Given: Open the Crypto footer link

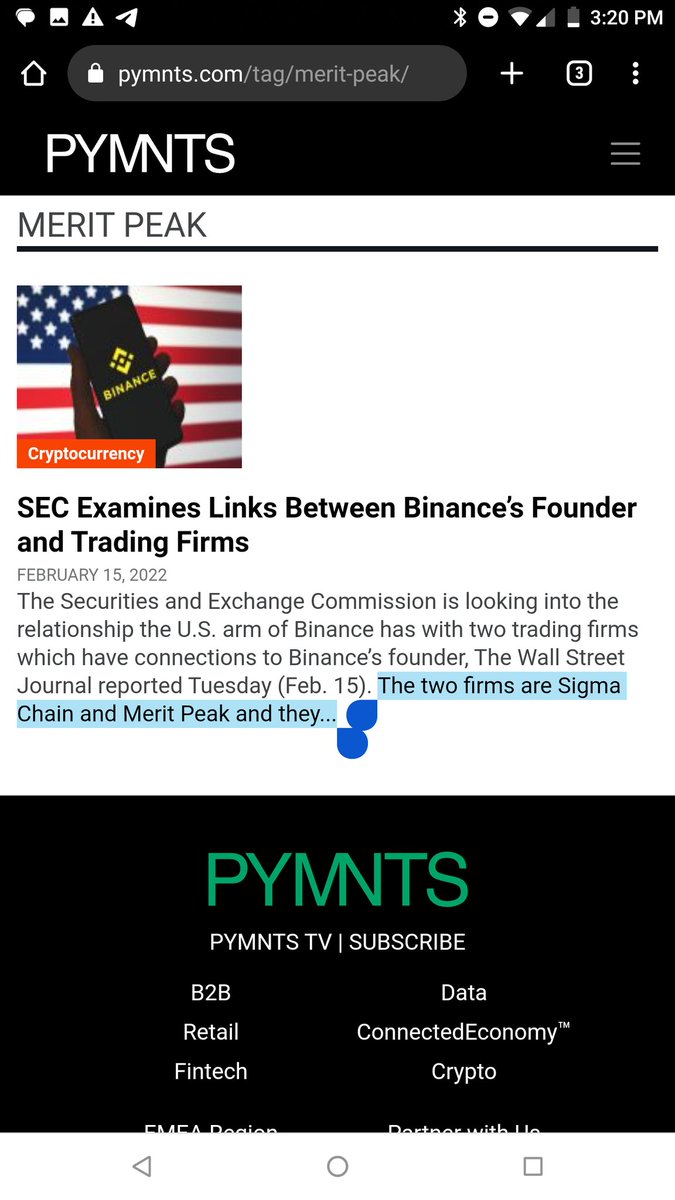Looking at the screenshot, I should (x=464, y=1071).
